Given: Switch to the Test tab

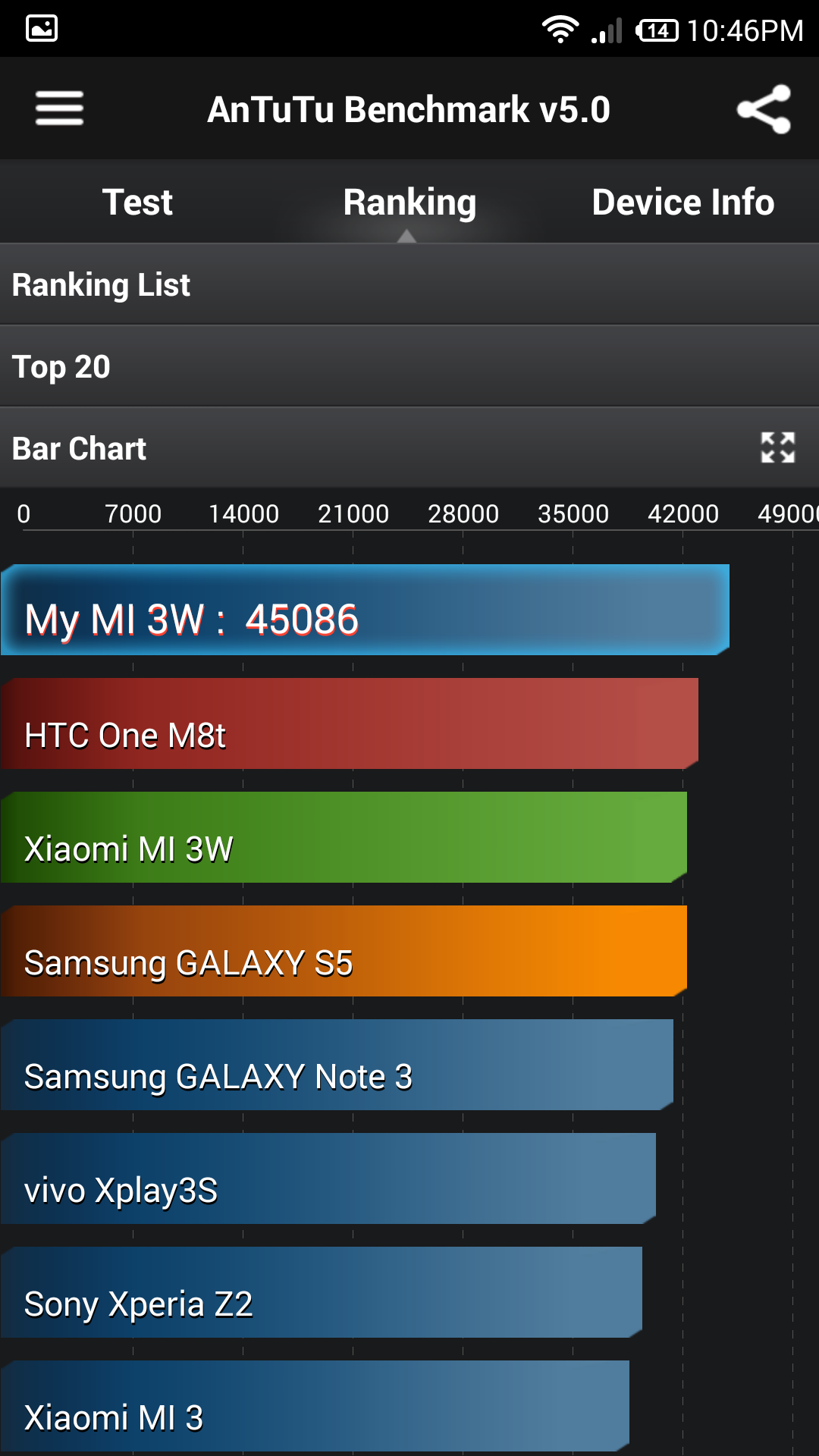Looking at the screenshot, I should (137, 202).
